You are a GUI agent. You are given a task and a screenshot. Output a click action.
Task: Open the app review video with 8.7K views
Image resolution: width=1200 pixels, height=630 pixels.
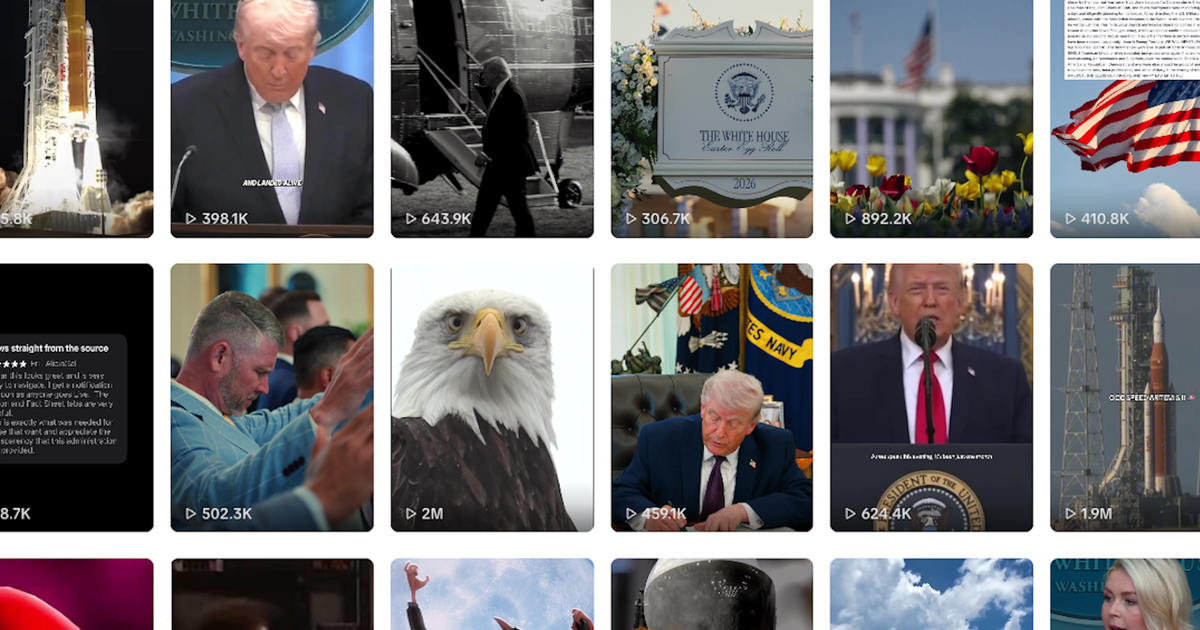(x=76, y=397)
